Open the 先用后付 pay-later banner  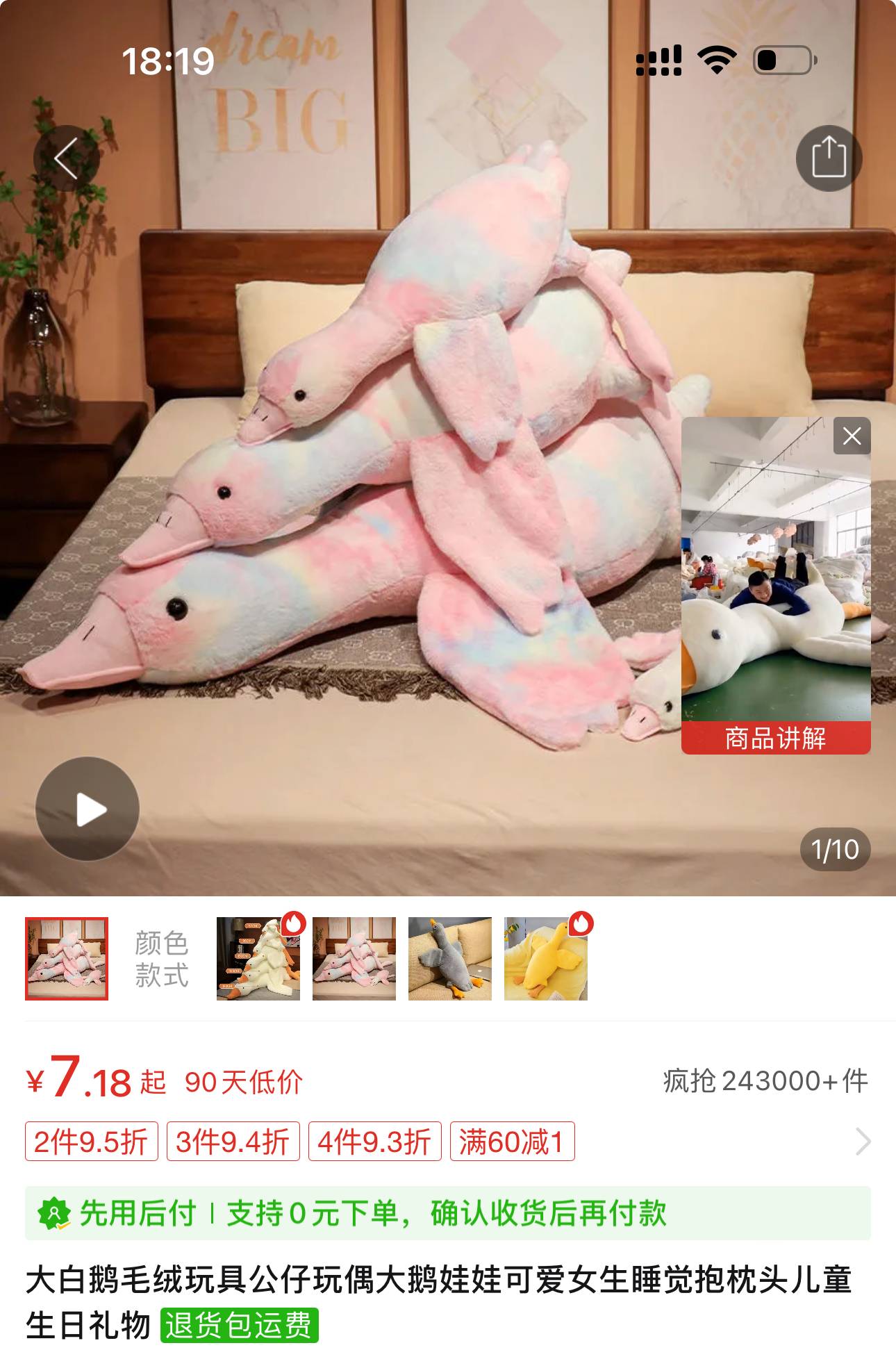(448, 1214)
